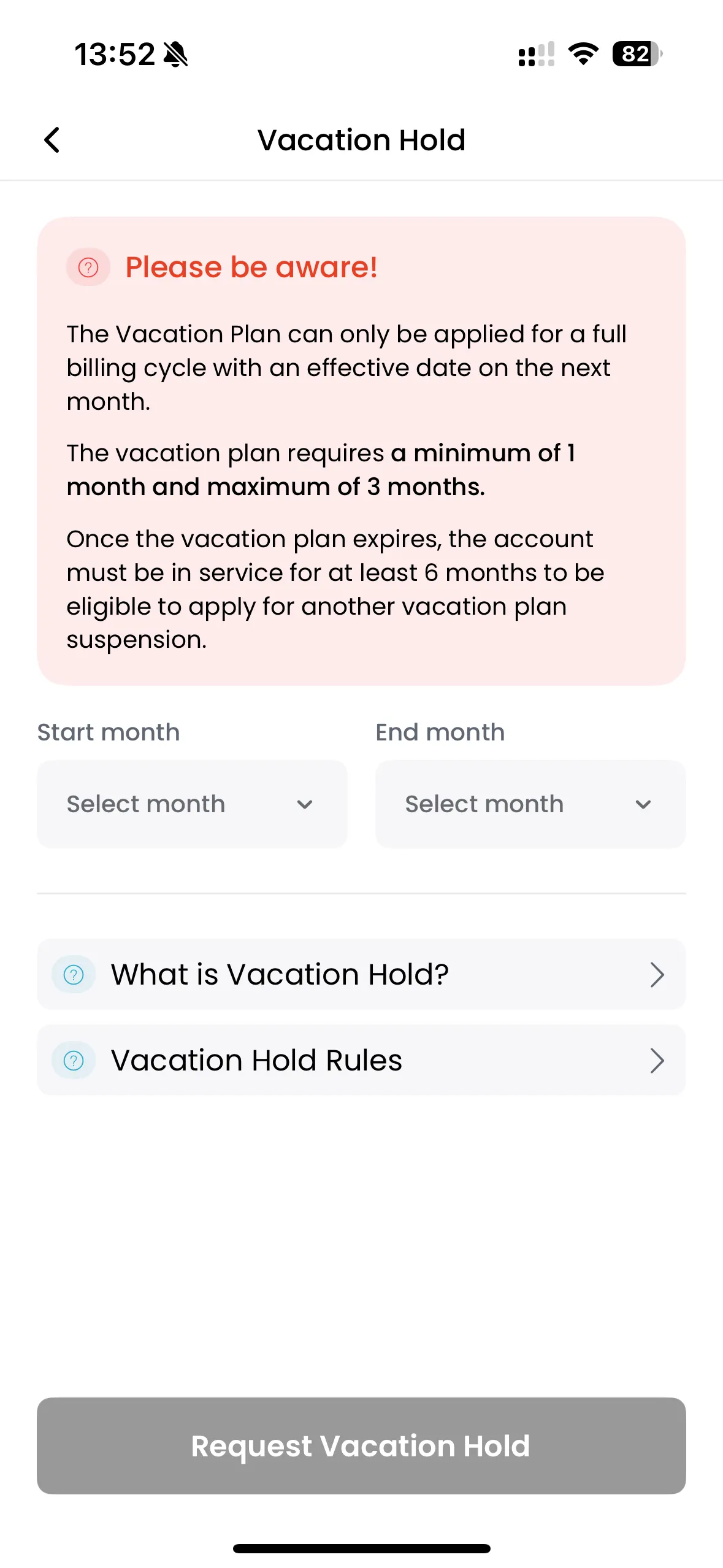This screenshot has height=1568, width=723.
Task: Tap Request Vacation Hold button
Action: click(x=361, y=1445)
